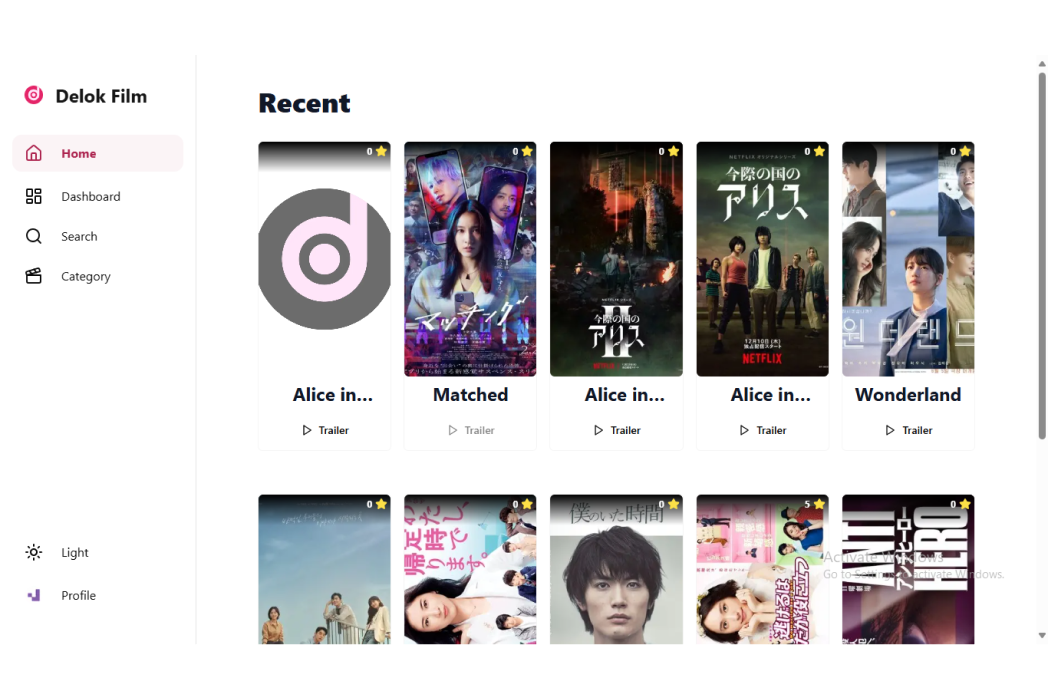Play the trailer for Wonderland
The width and height of the screenshot is (1048, 700).
pos(908,430)
